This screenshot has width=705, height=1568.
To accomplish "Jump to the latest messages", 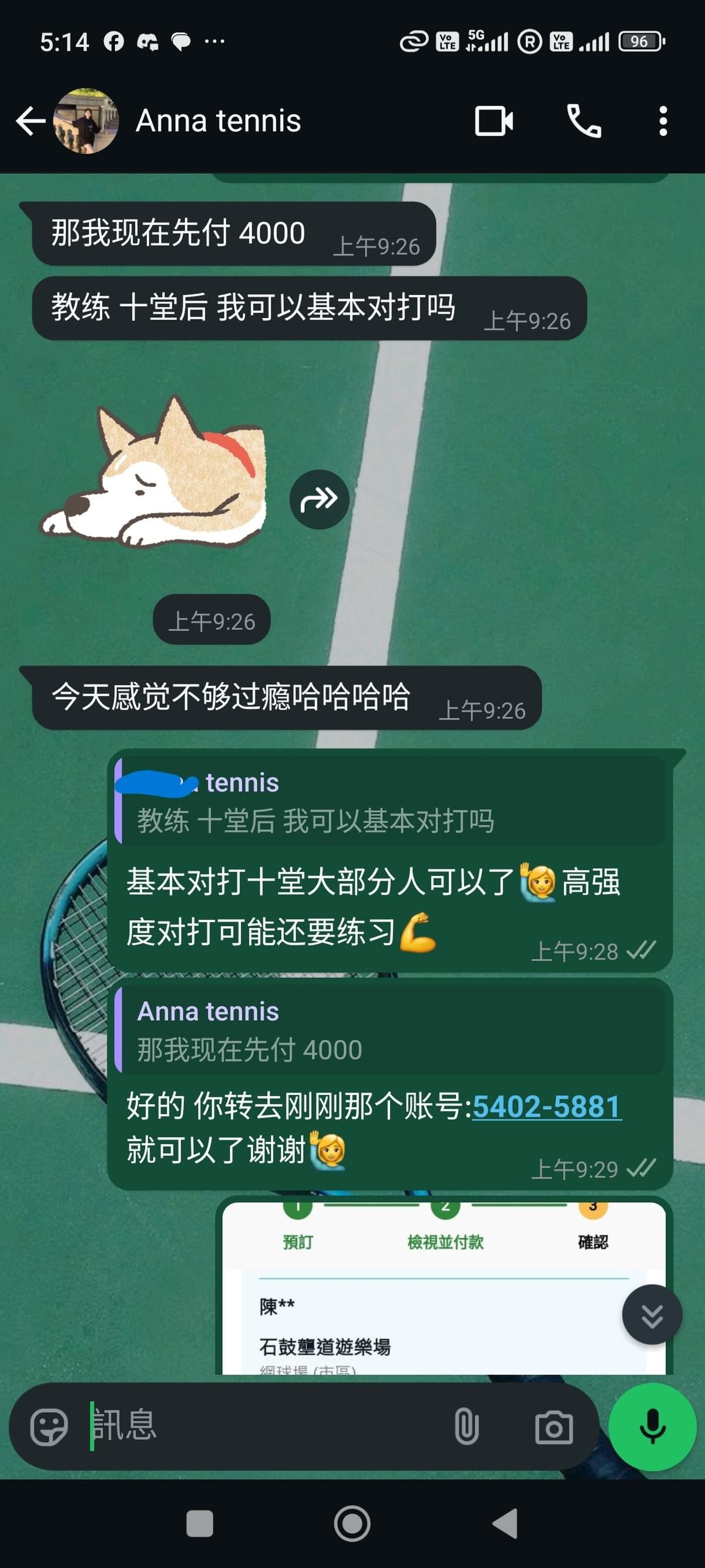I will (x=652, y=1315).
